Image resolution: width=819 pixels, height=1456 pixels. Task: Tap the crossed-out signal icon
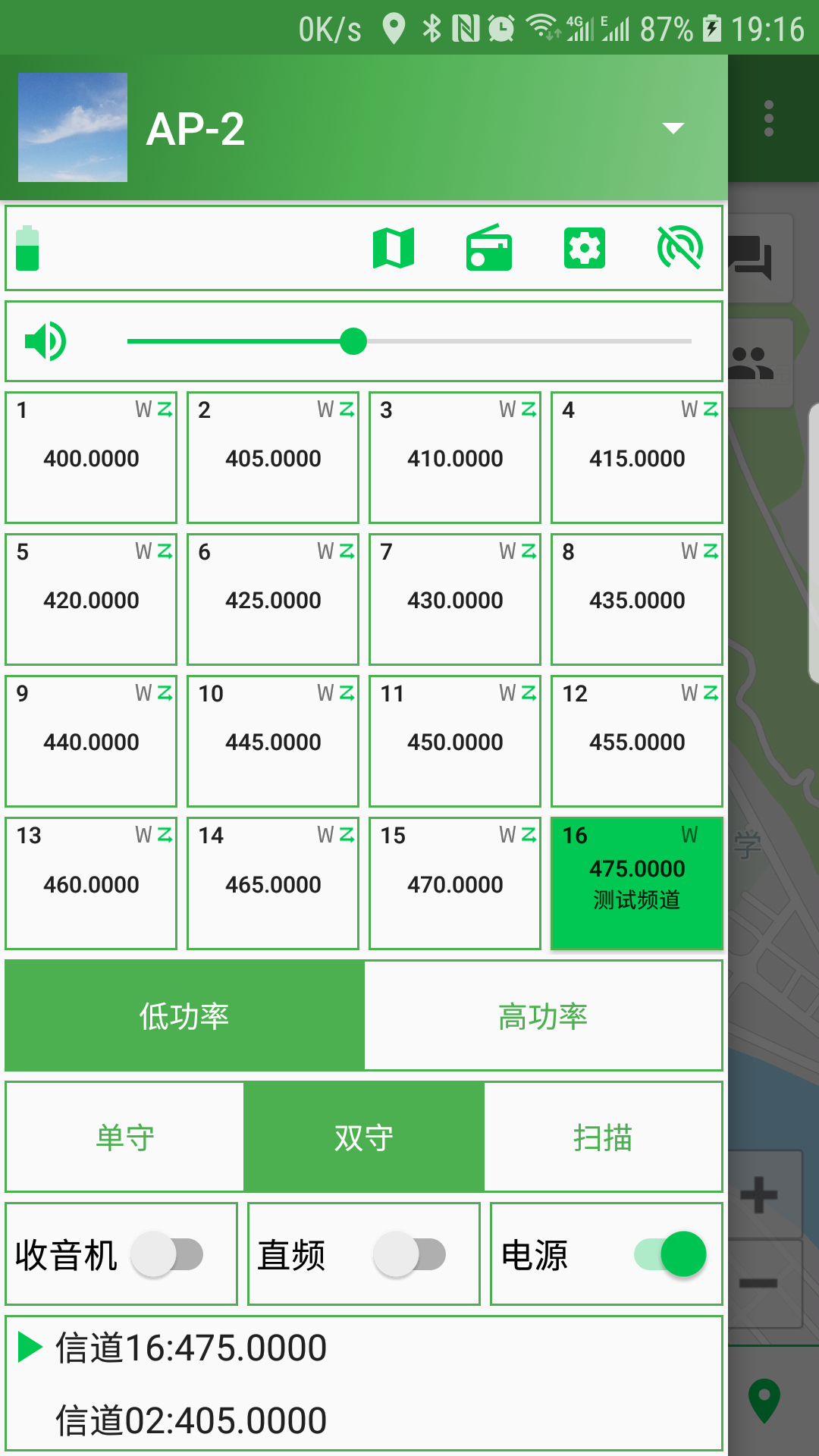(679, 248)
